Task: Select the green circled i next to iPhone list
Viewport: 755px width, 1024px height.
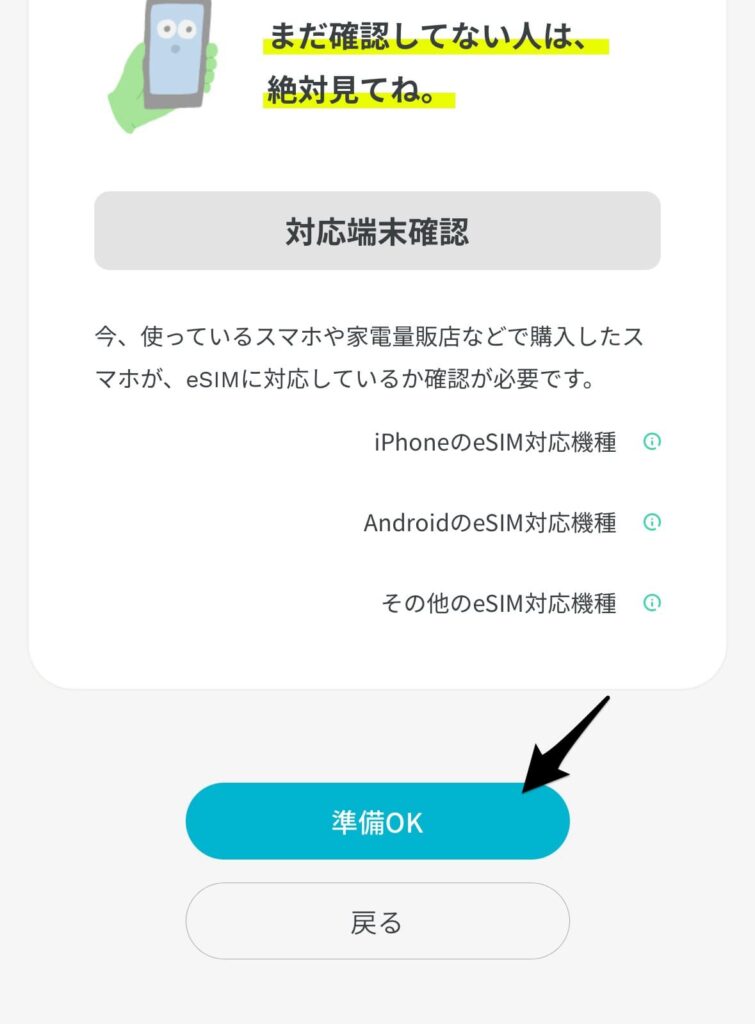Action: [x=651, y=441]
